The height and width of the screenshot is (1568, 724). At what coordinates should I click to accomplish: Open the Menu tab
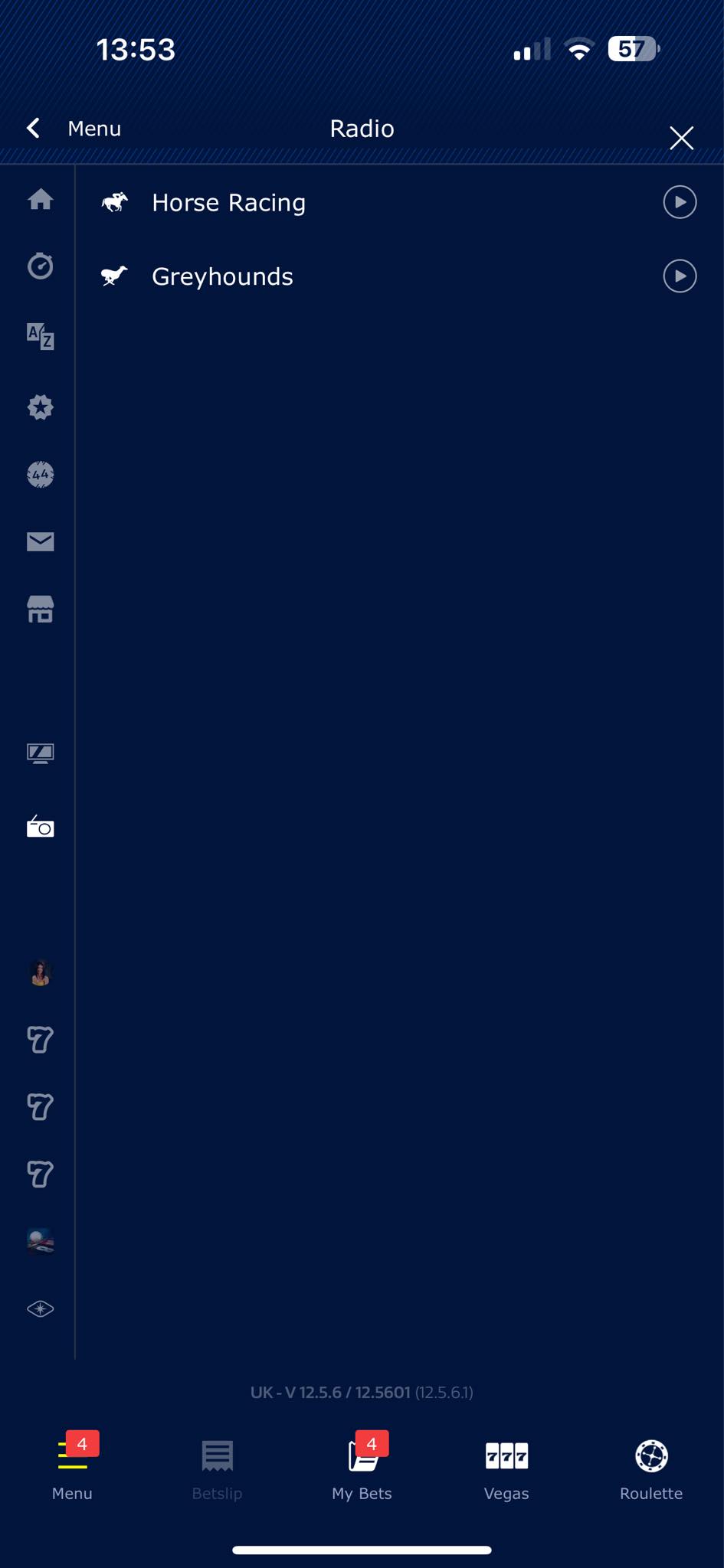pyautogui.click(x=72, y=1468)
